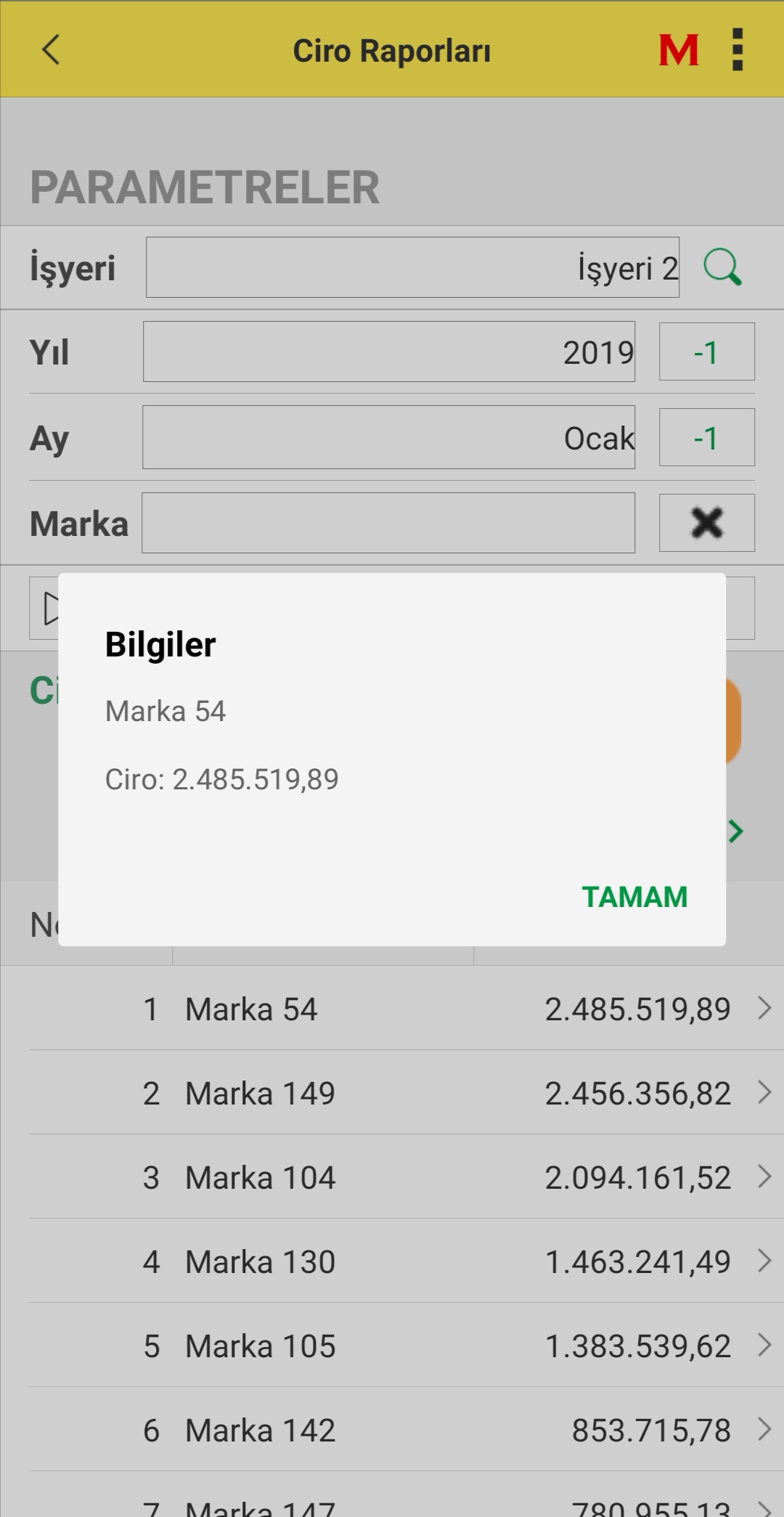Select the Marka 54 text in the dialog

tap(166, 712)
